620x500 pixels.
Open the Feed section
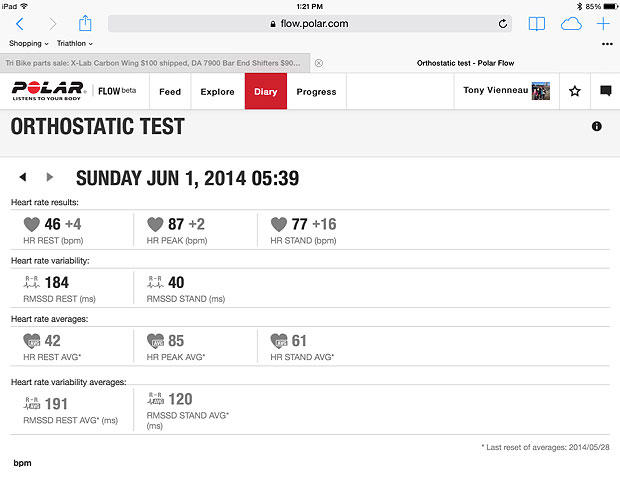click(170, 92)
